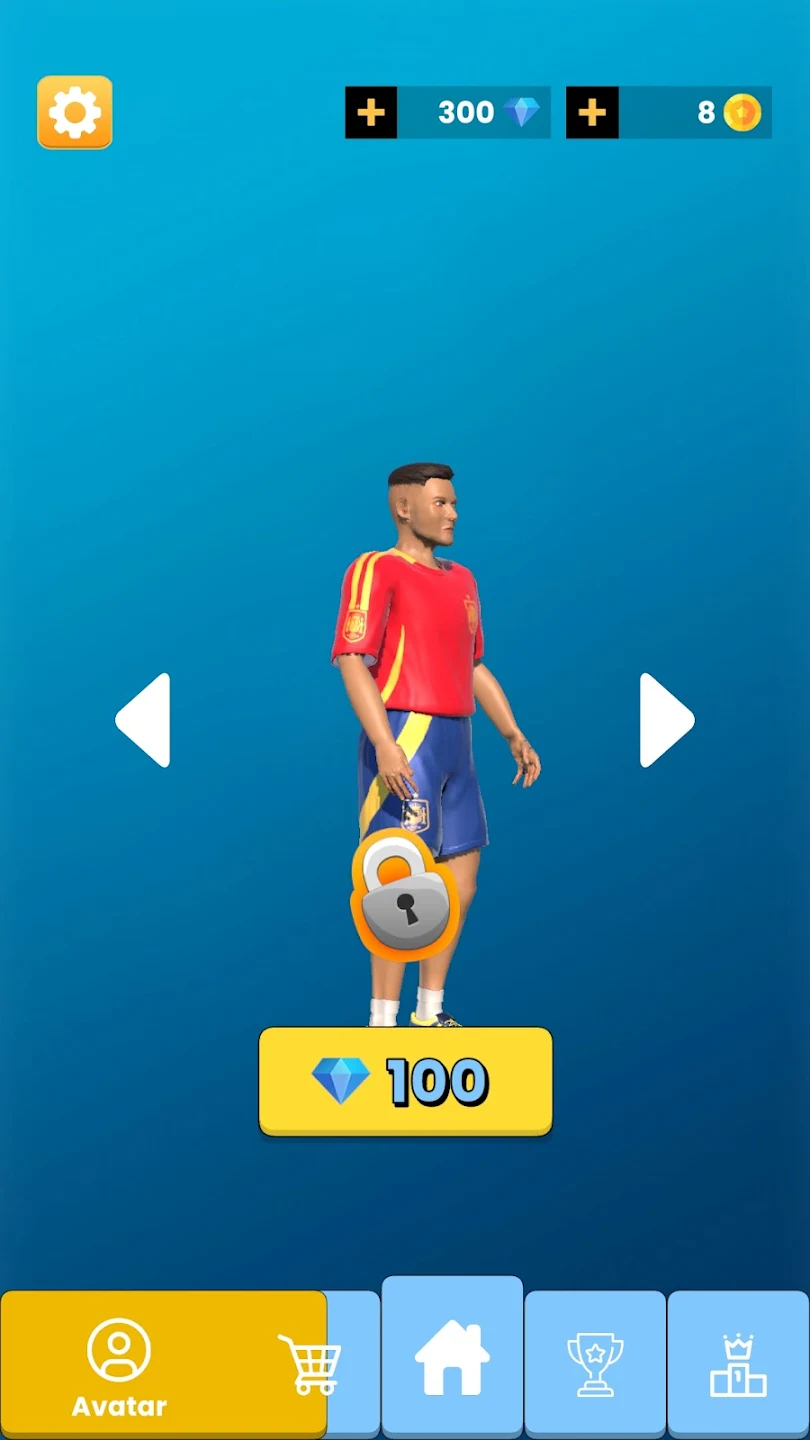Select the Avatar tab
Image resolution: width=810 pixels, height=1440 pixels.
(x=120, y=1365)
